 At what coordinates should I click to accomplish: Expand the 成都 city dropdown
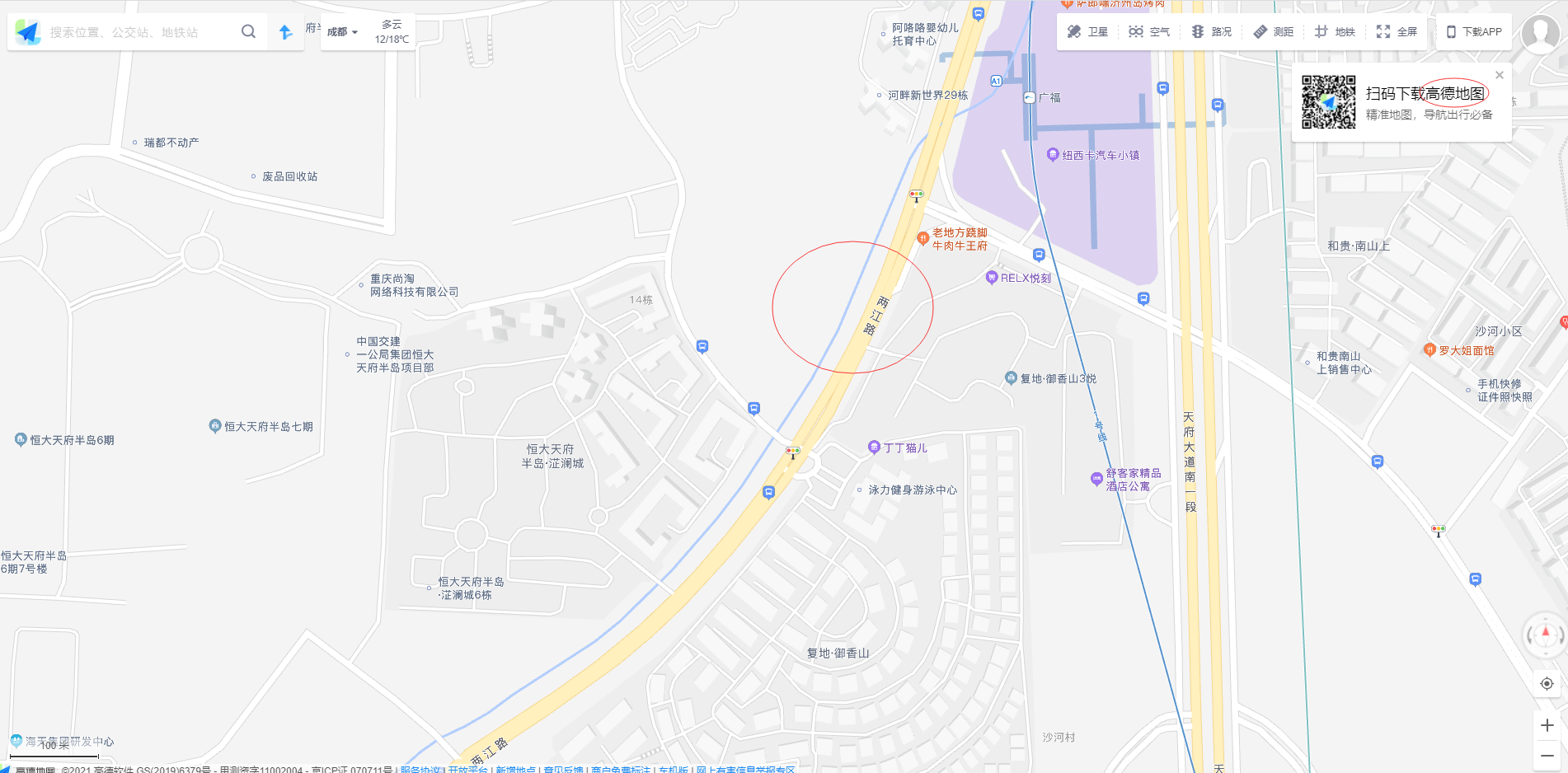[x=342, y=32]
